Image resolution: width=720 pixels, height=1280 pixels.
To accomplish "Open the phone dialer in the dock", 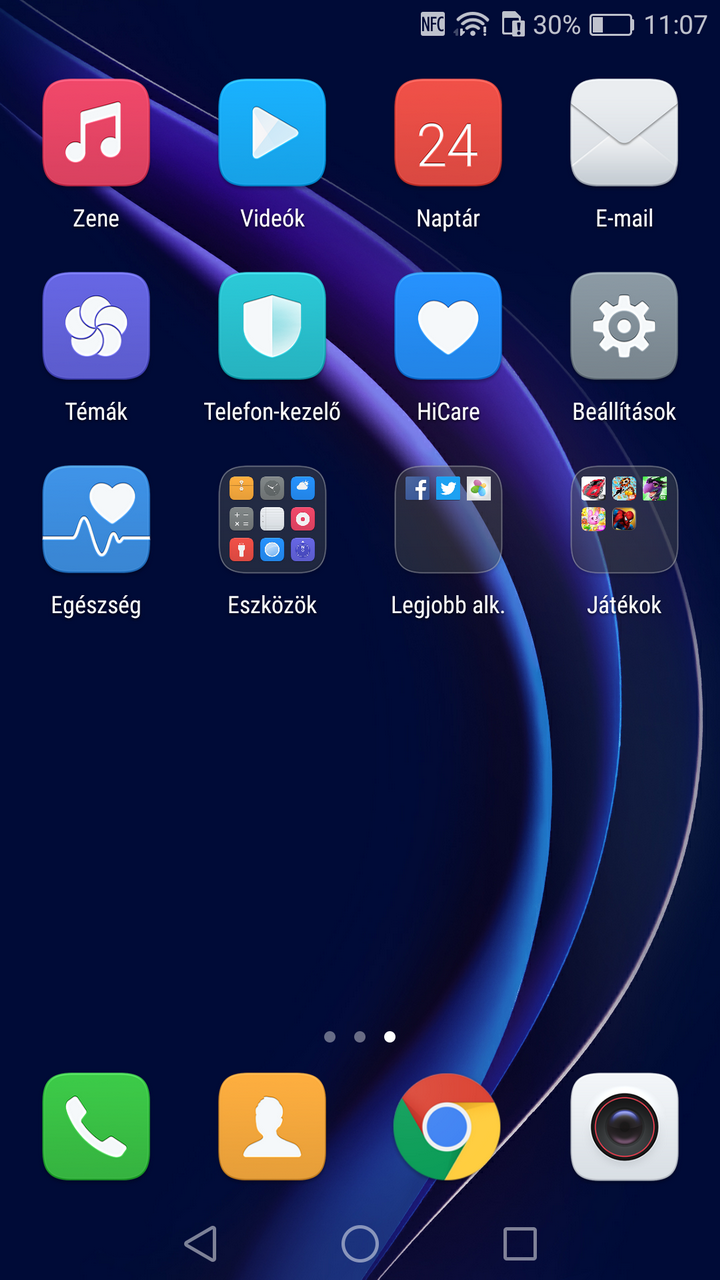I will coord(96,1127).
